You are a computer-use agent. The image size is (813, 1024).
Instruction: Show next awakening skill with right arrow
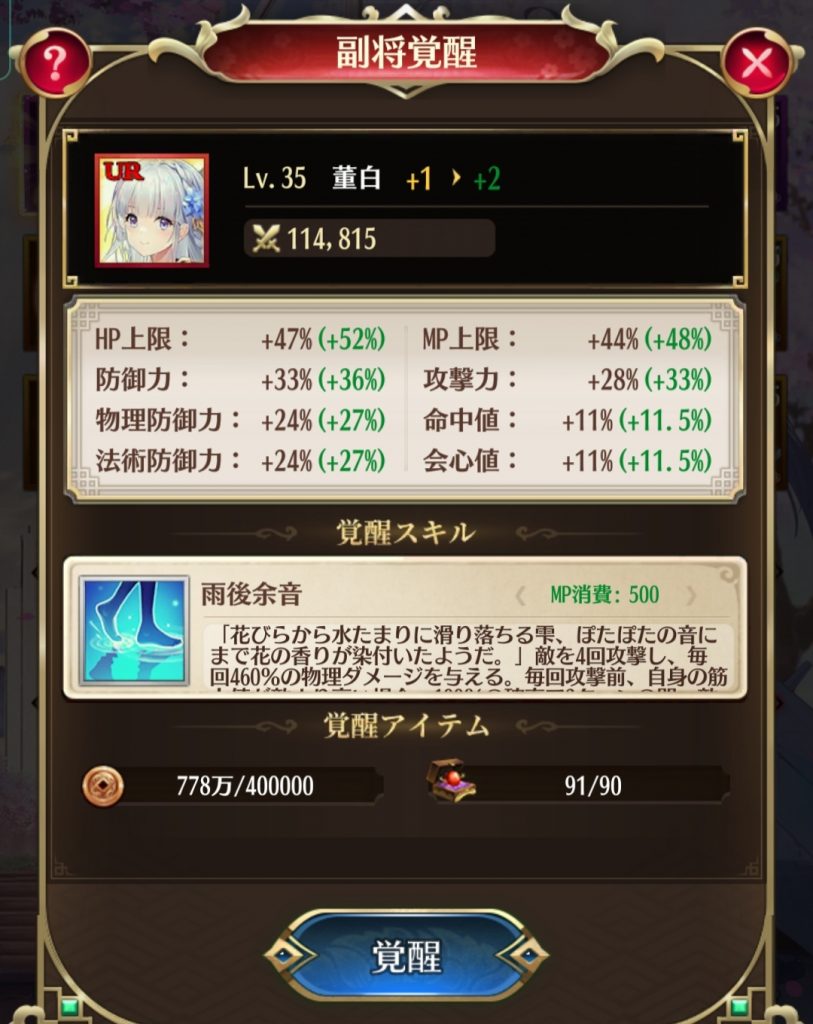tap(691, 596)
